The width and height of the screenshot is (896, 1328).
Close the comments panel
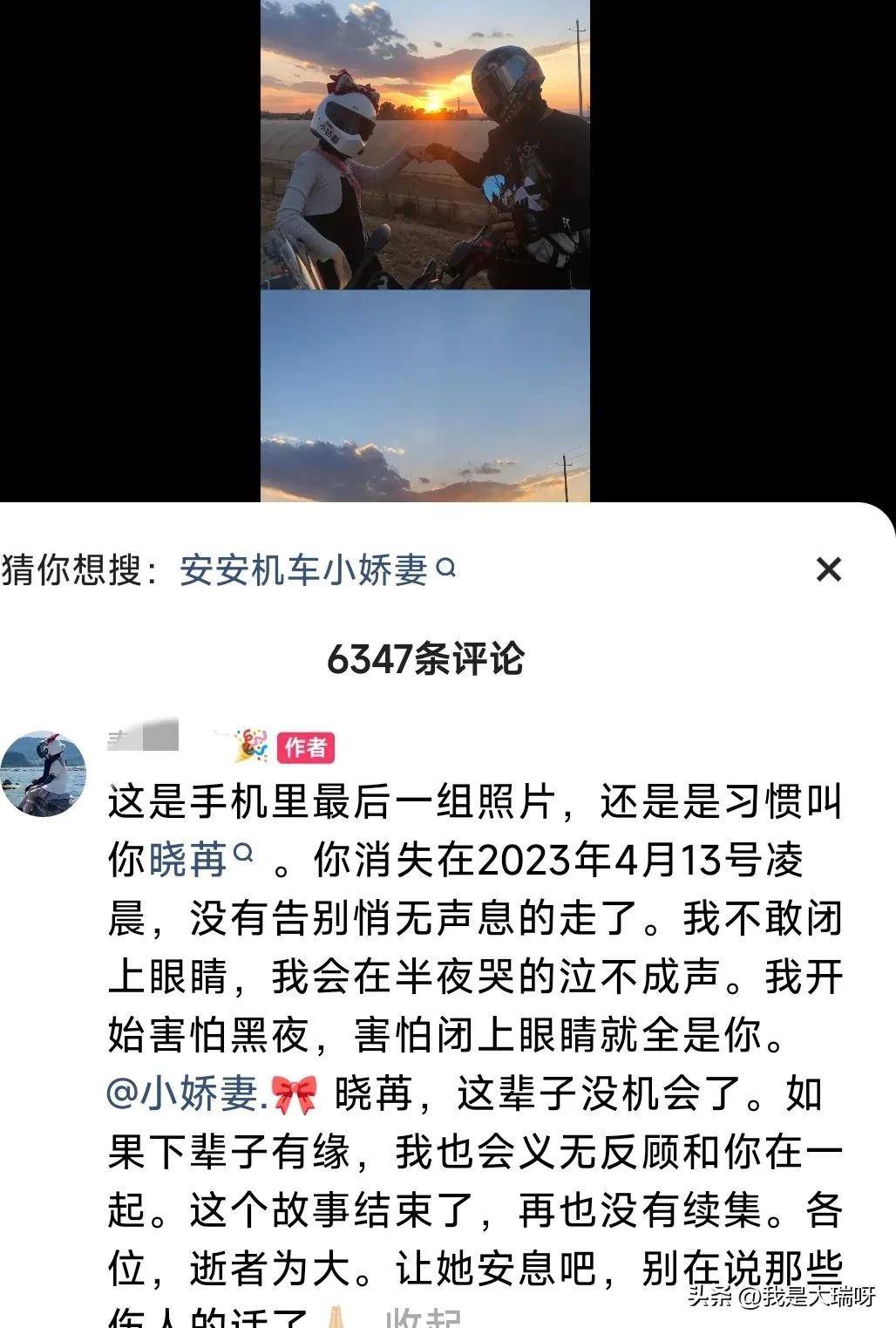827,569
